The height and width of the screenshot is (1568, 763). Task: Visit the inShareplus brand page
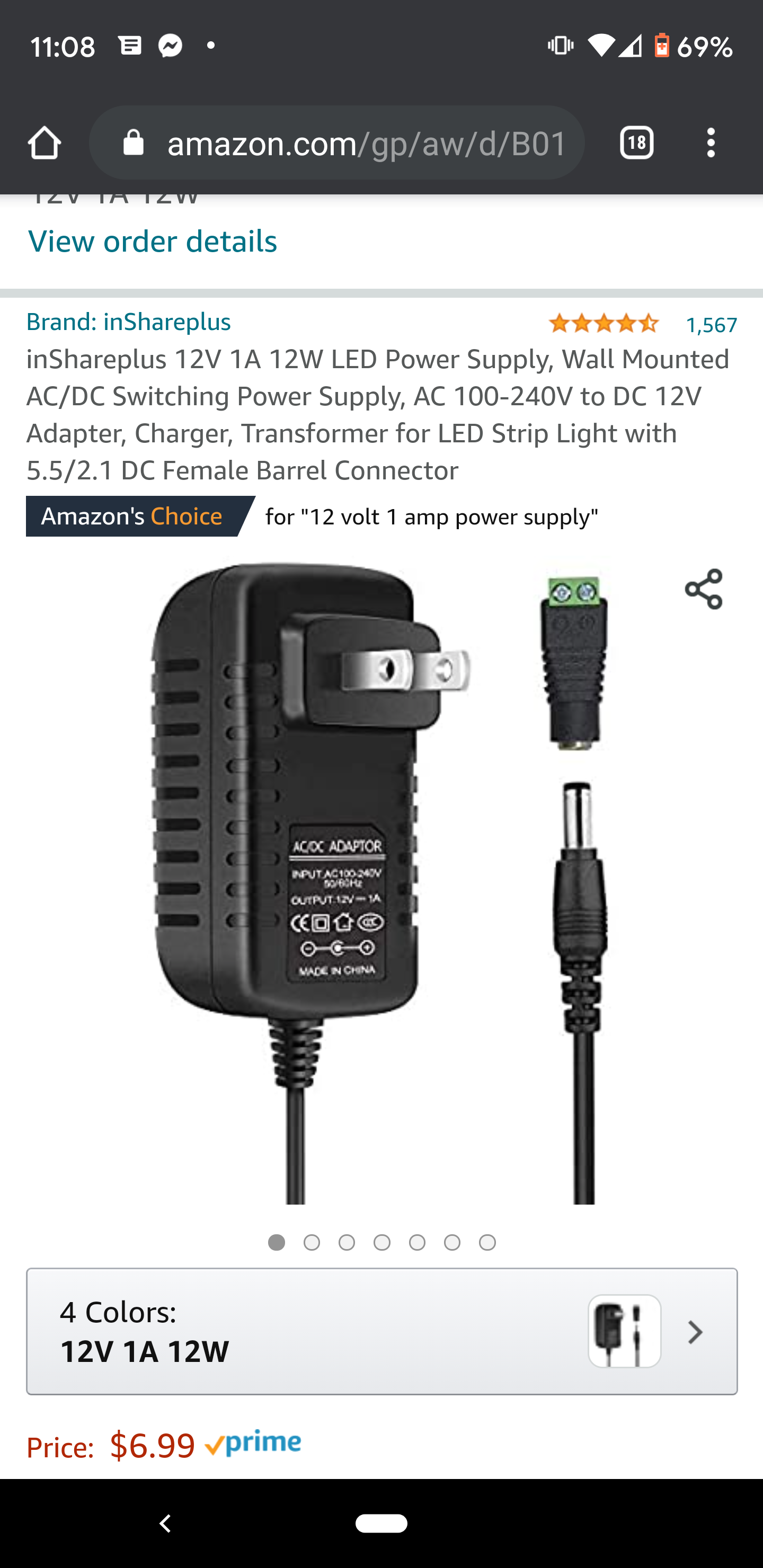tap(128, 322)
